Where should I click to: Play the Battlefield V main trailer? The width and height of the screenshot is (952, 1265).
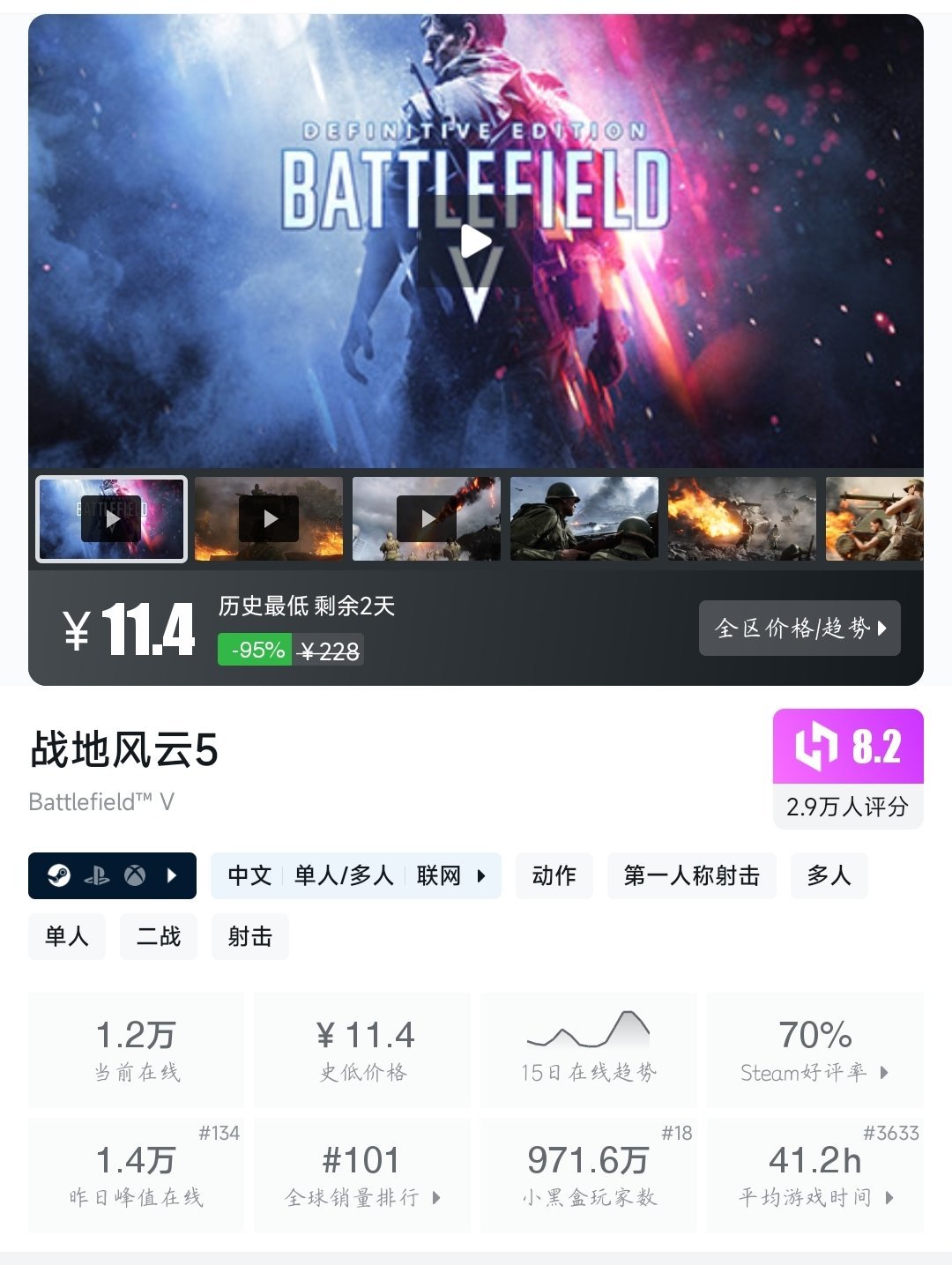pyautogui.click(x=476, y=242)
